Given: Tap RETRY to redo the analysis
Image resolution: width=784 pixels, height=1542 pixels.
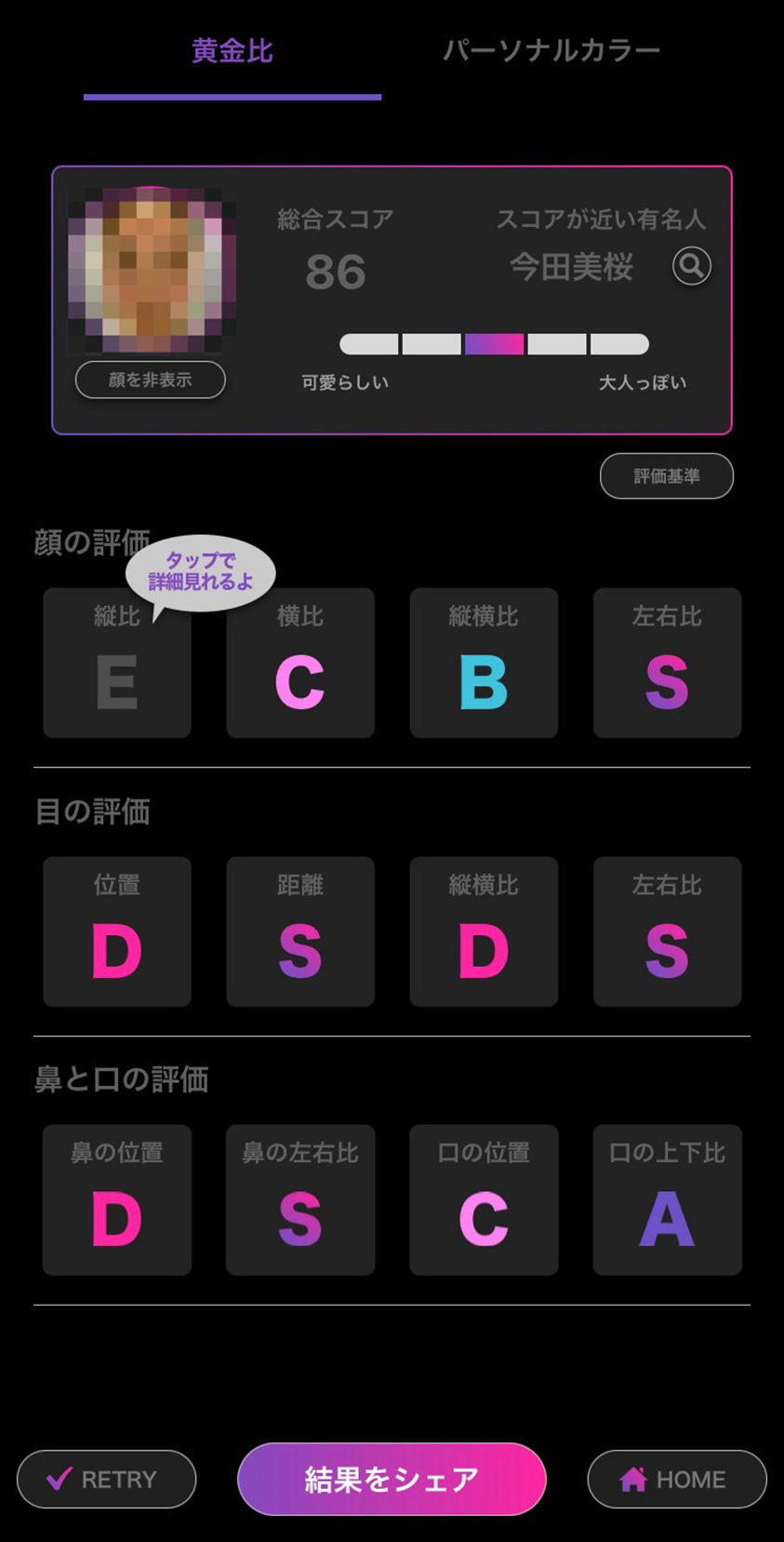Looking at the screenshot, I should tap(106, 1479).
